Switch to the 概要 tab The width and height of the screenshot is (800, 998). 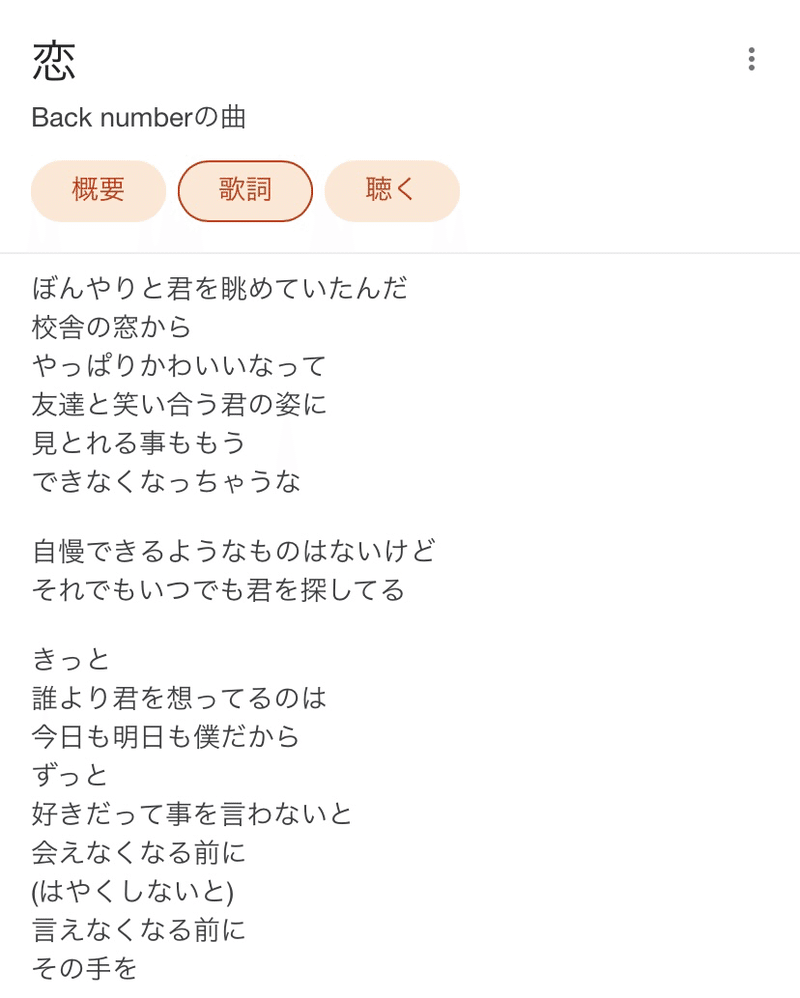pos(98,190)
